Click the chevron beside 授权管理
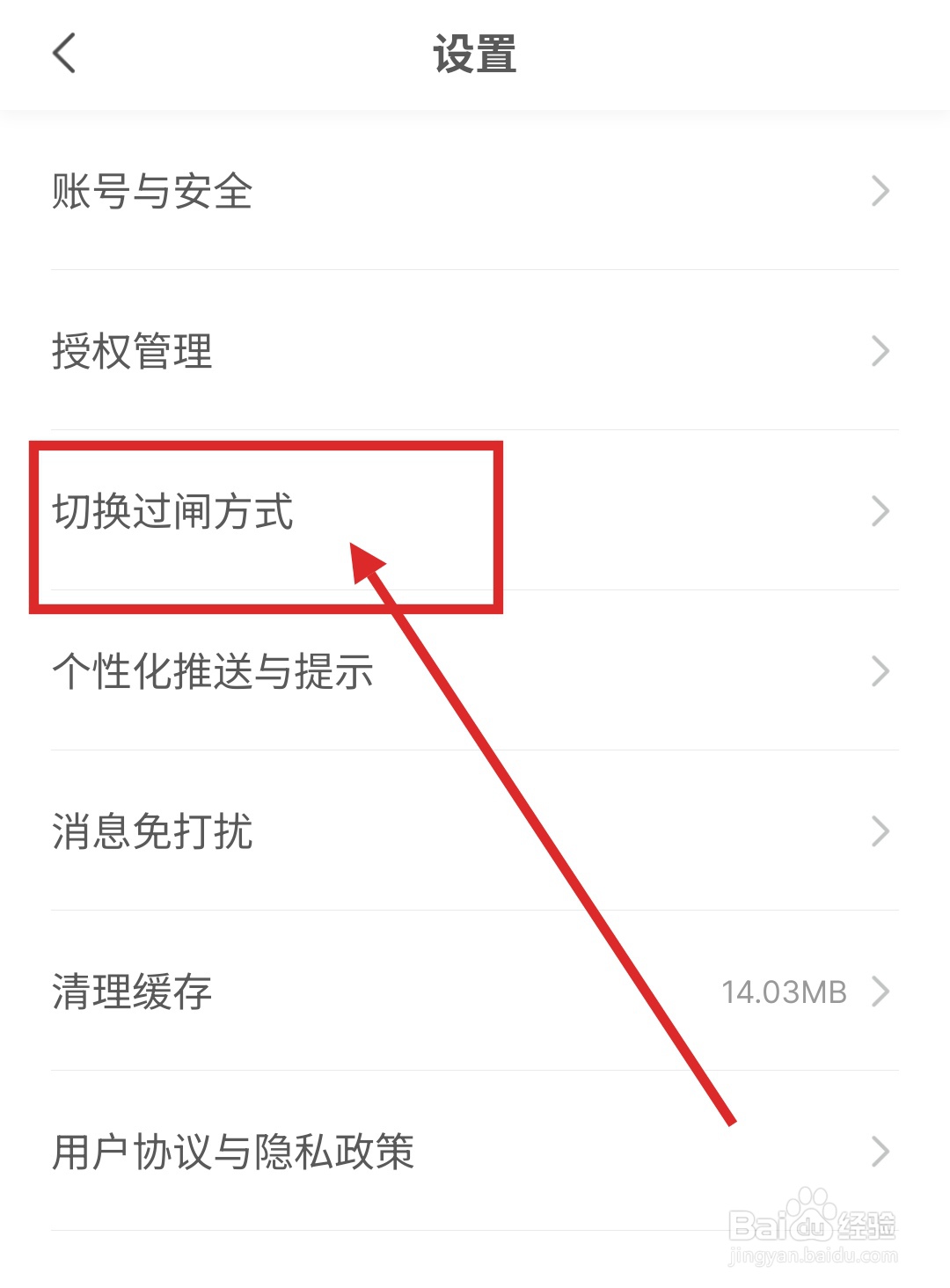Screen dimensions: 950x1288 coord(881,351)
